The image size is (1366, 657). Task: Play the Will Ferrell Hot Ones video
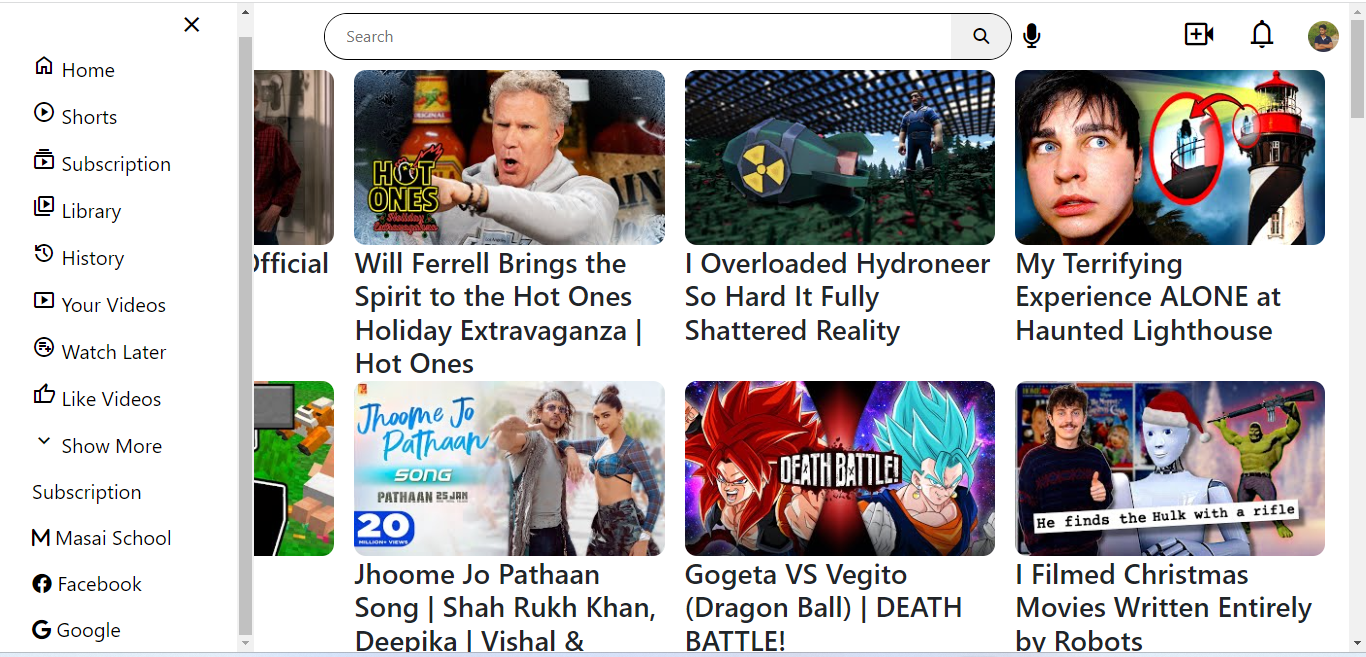[x=509, y=158]
